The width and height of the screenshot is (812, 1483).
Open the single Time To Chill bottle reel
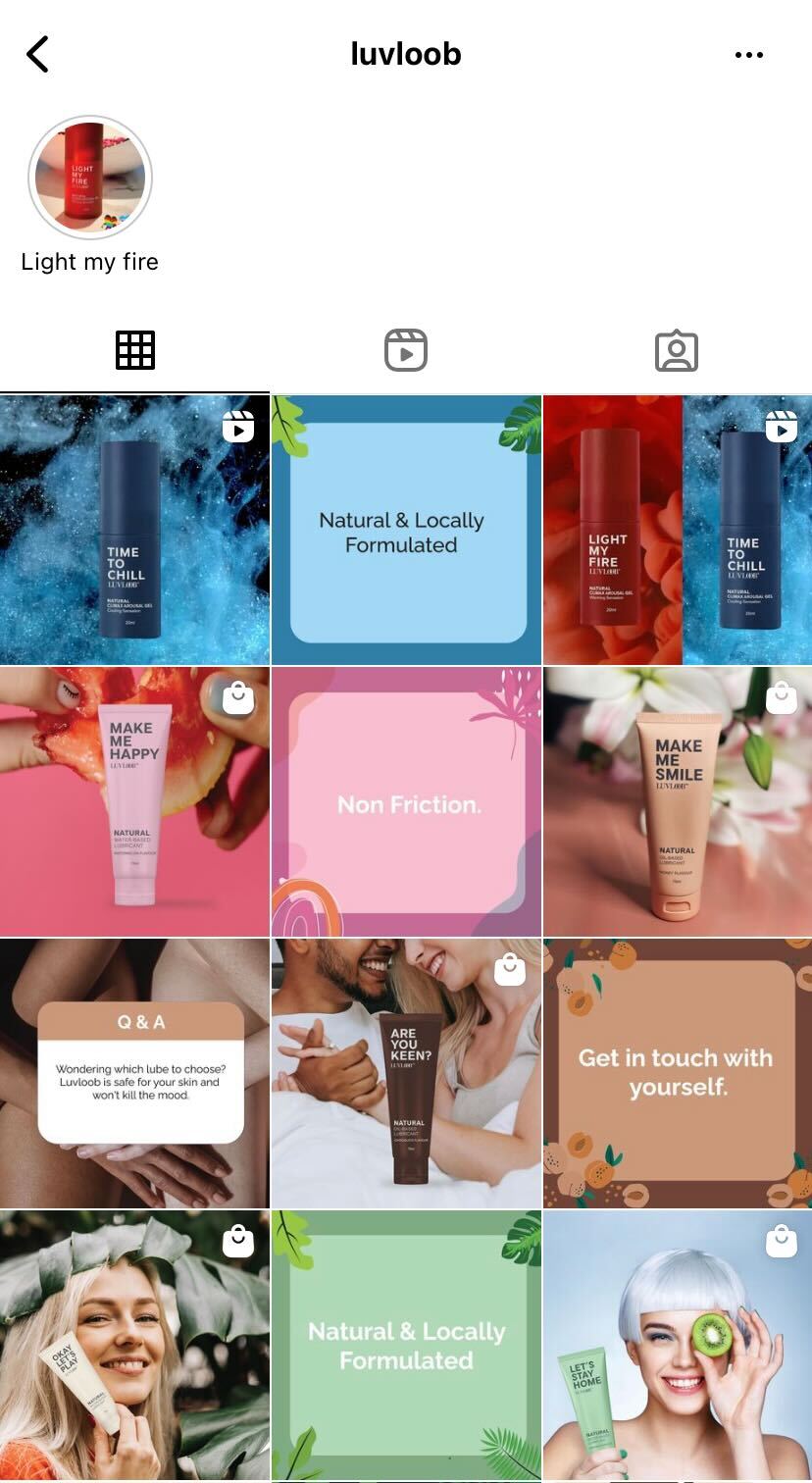coord(134,531)
